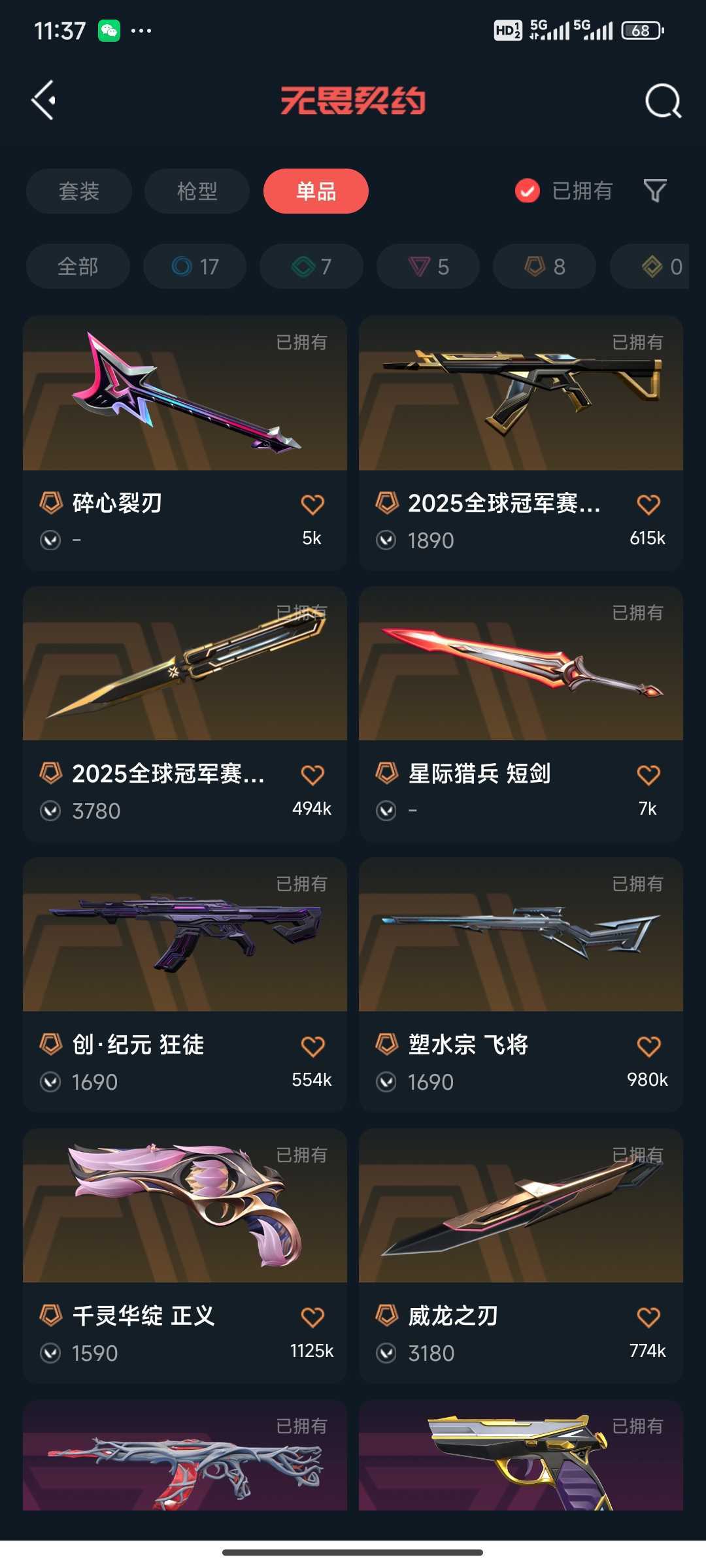The height and width of the screenshot is (1568, 706).
Task: Like the 威龙之刃 skin
Action: coord(648,1317)
